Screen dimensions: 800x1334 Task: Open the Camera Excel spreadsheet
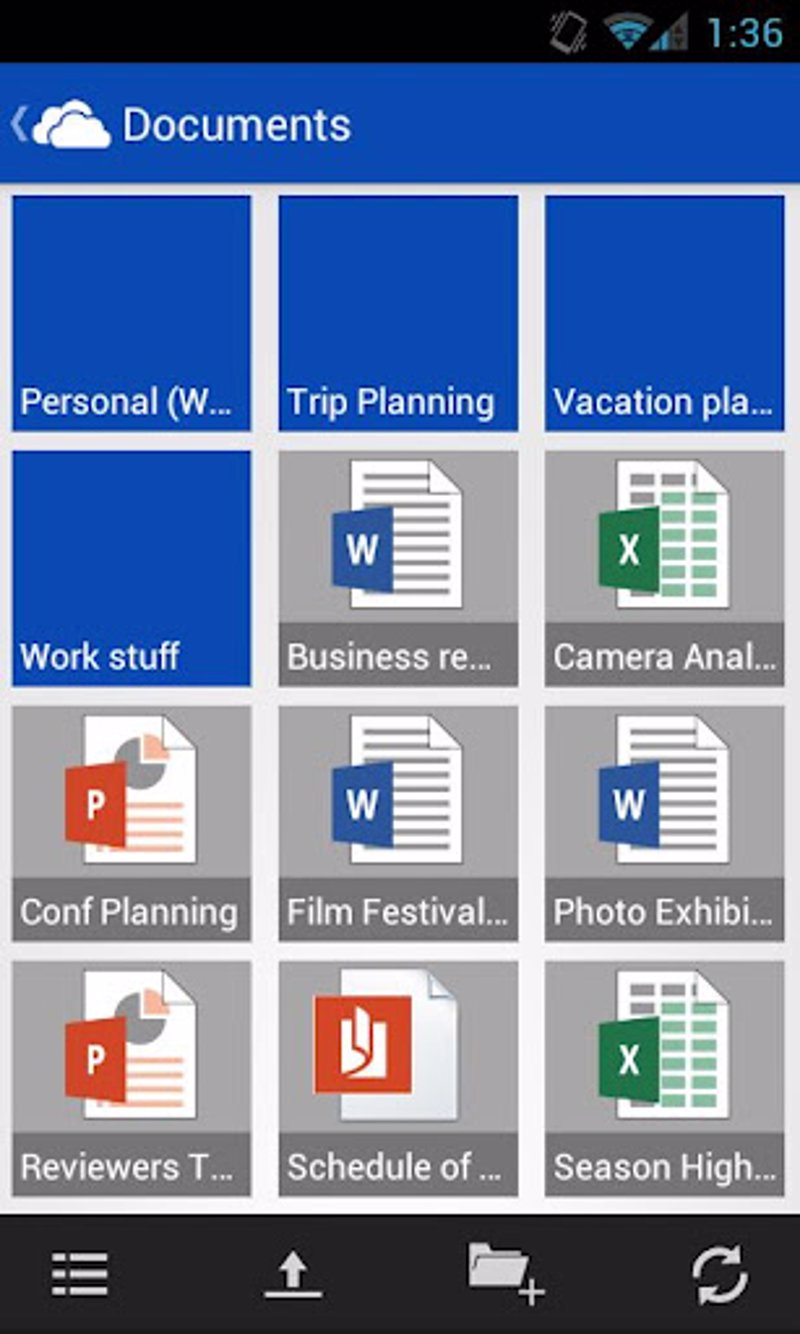(664, 568)
